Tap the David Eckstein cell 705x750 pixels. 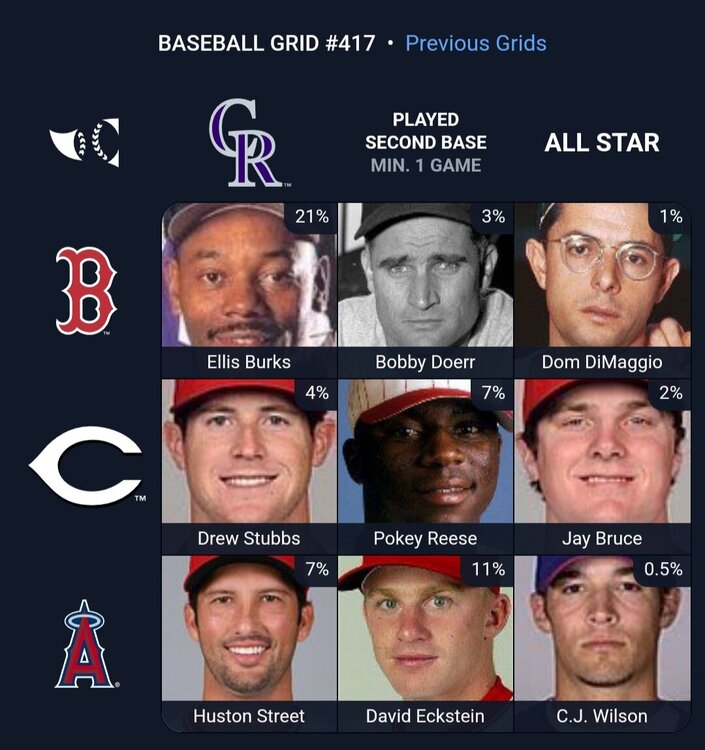[x=426, y=642]
